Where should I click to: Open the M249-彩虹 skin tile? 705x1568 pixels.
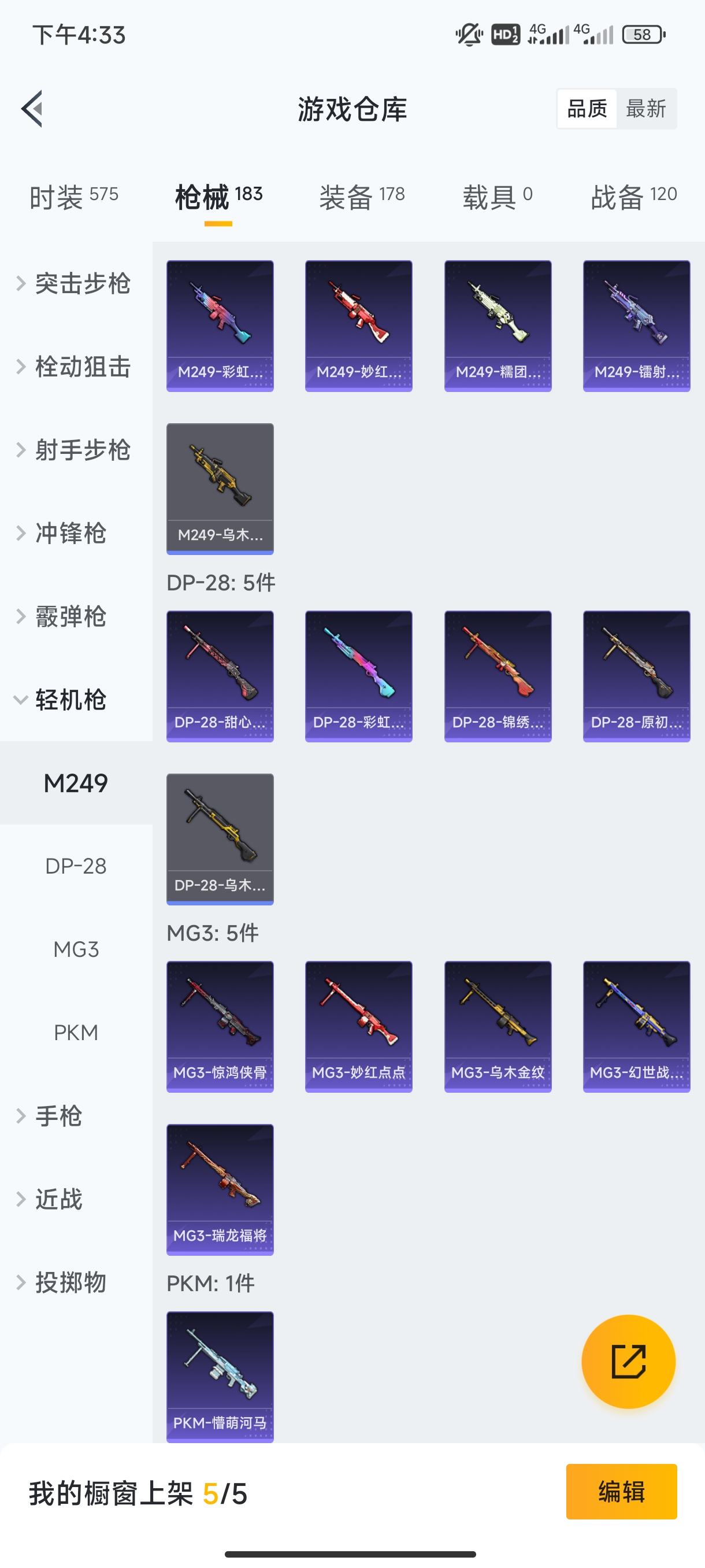pyautogui.click(x=220, y=326)
